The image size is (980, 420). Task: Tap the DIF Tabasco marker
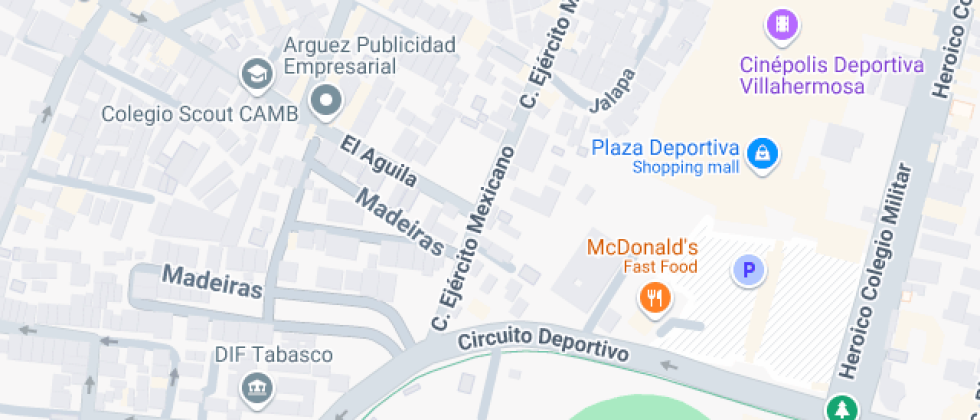point(257,386)
